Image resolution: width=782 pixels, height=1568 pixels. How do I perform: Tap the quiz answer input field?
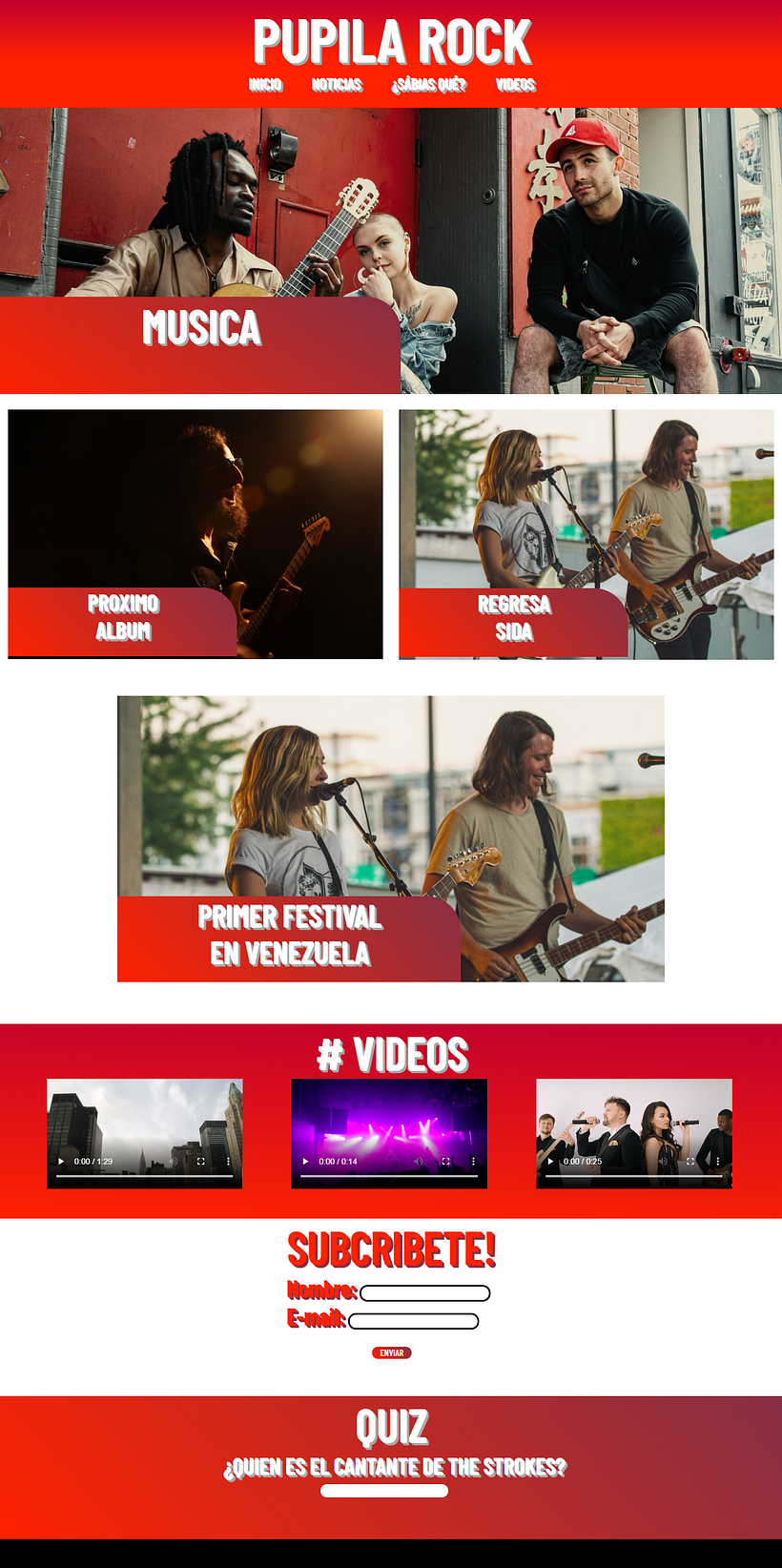383,1491
